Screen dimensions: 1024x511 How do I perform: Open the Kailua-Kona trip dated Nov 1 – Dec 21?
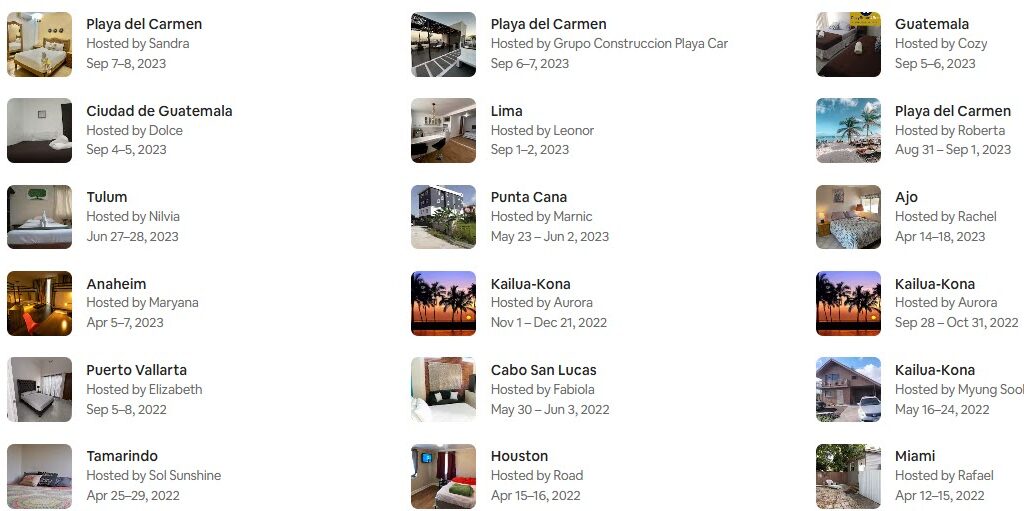point(530,284)
